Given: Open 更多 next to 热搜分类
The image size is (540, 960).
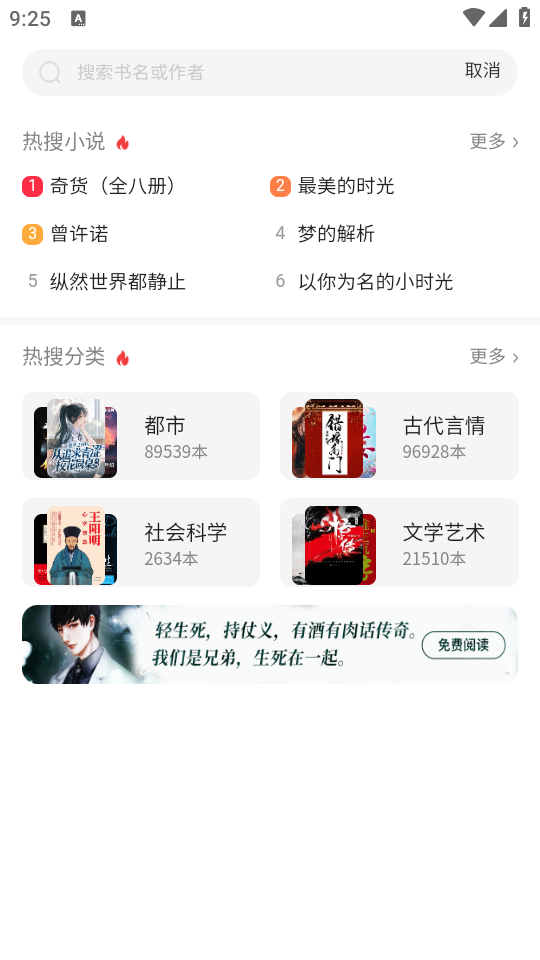Looking at the screenshot, I should [494, 356].
